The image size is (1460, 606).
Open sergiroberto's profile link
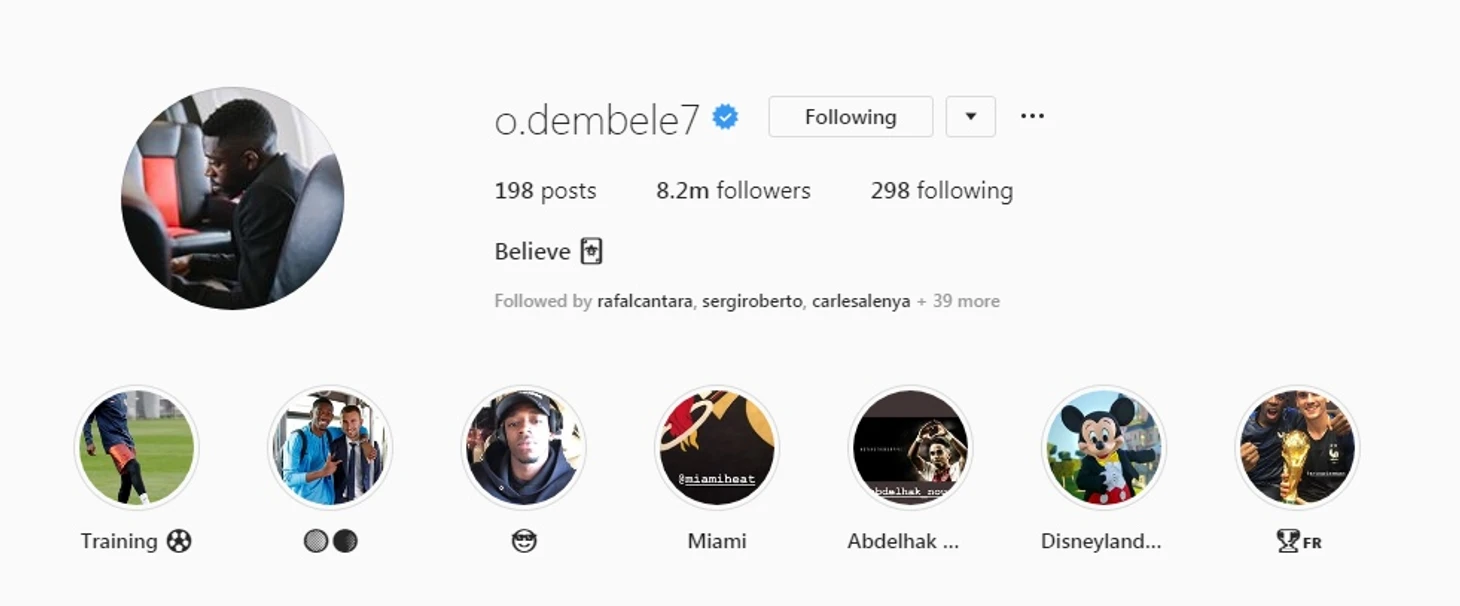[751, 301]
